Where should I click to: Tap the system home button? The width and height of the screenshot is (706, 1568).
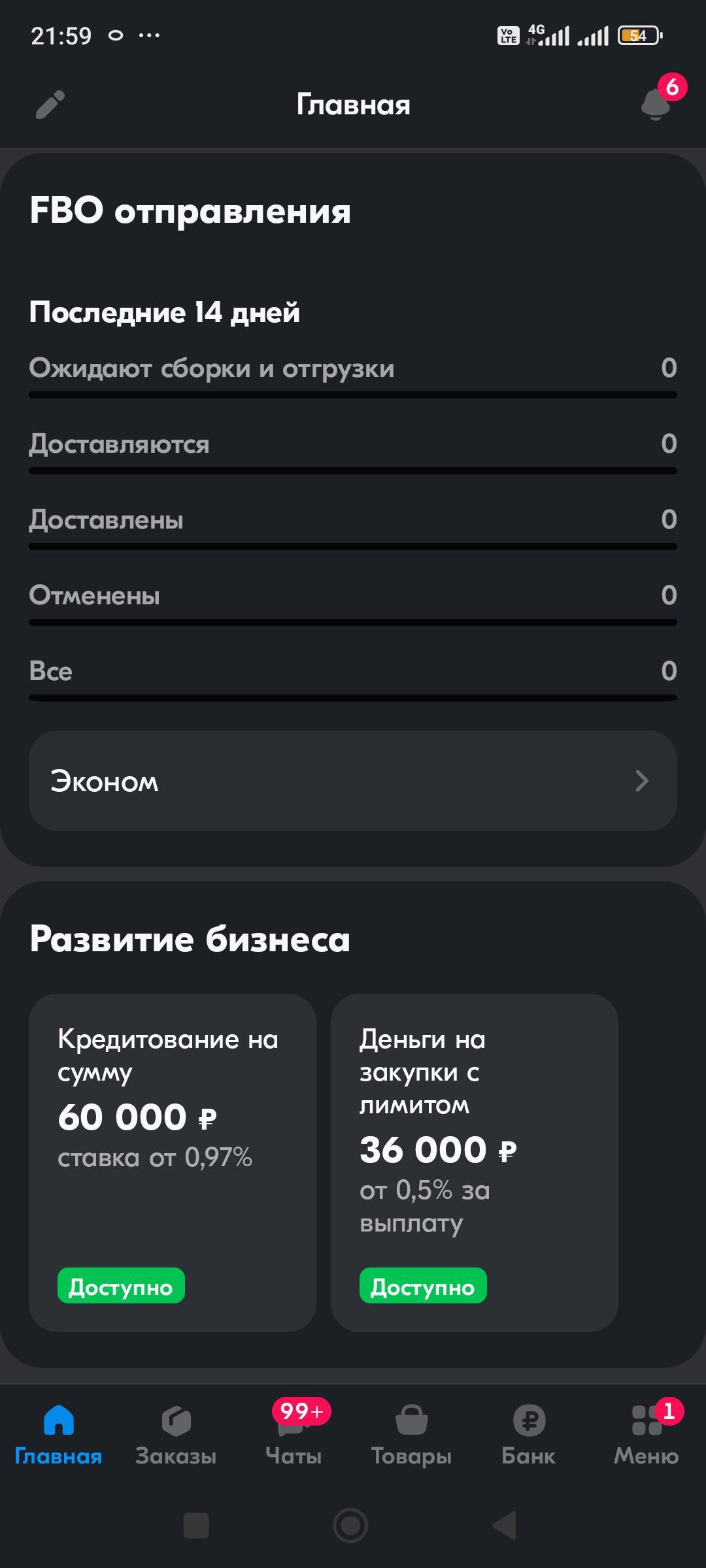351,1526
